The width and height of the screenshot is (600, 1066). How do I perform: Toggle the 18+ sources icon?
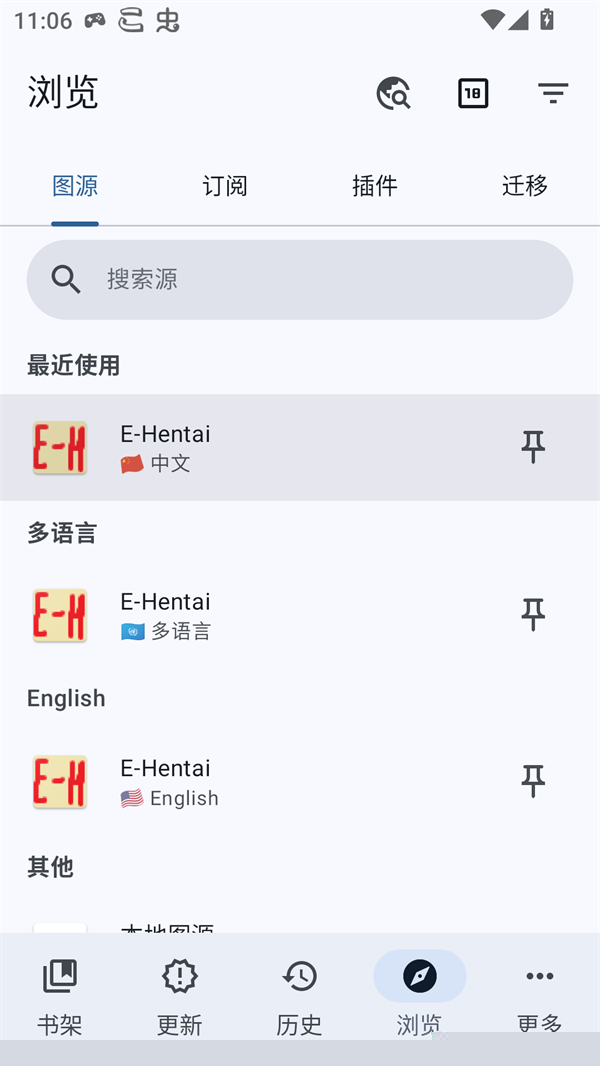pos(473,94)
